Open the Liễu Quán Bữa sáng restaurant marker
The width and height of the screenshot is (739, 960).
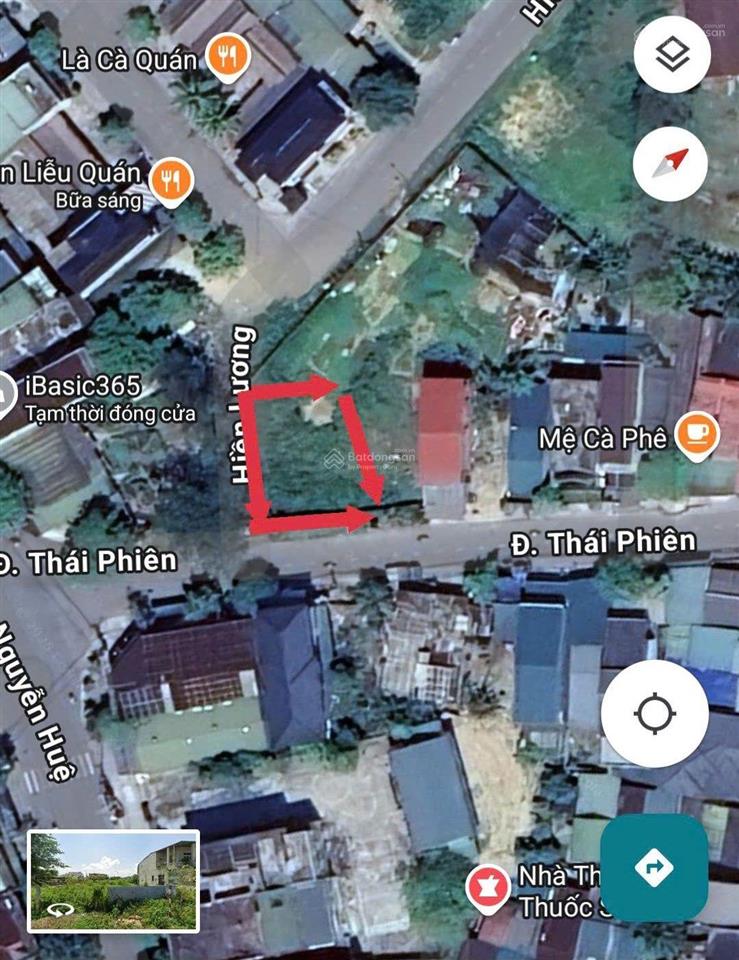click(x=172, y=180)
